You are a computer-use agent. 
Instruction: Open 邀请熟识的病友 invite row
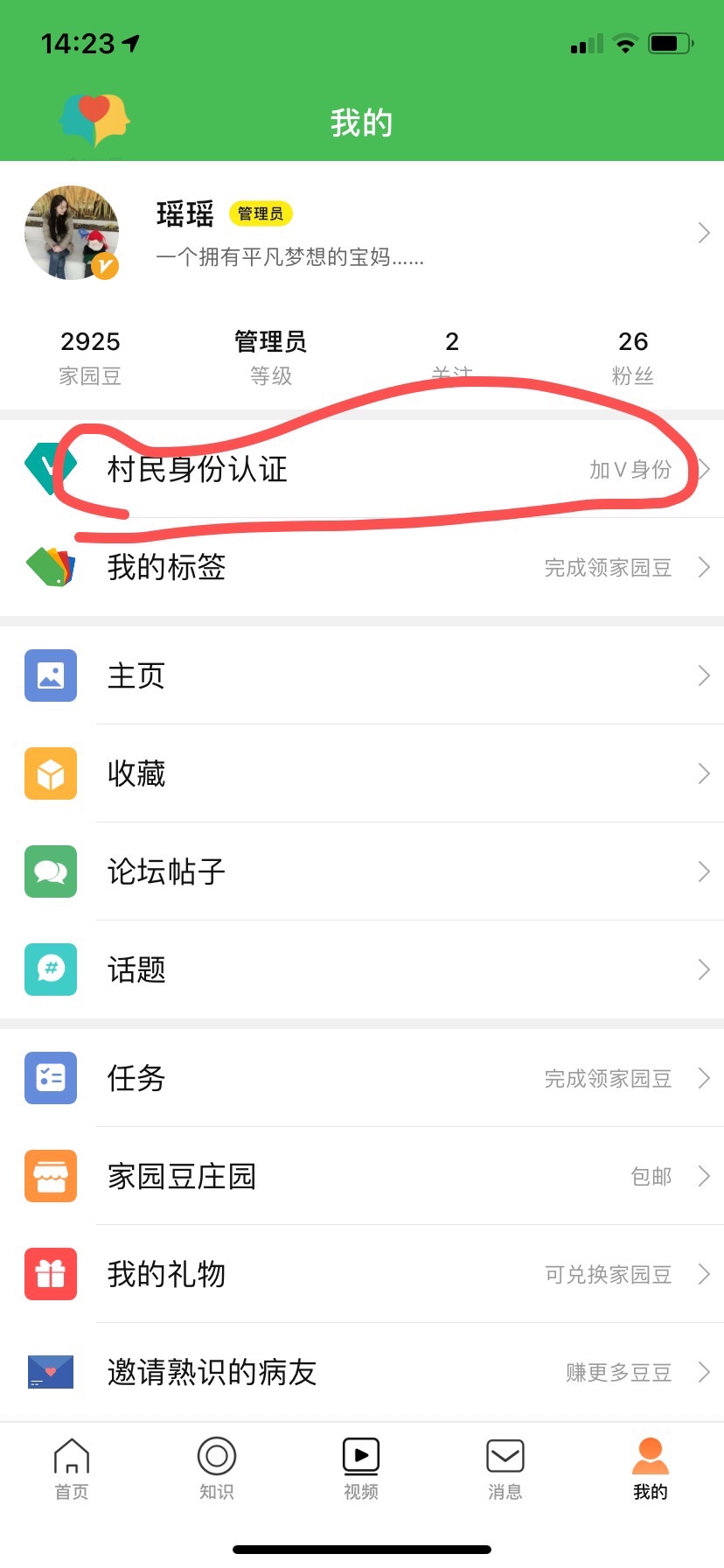[362, 1372]
